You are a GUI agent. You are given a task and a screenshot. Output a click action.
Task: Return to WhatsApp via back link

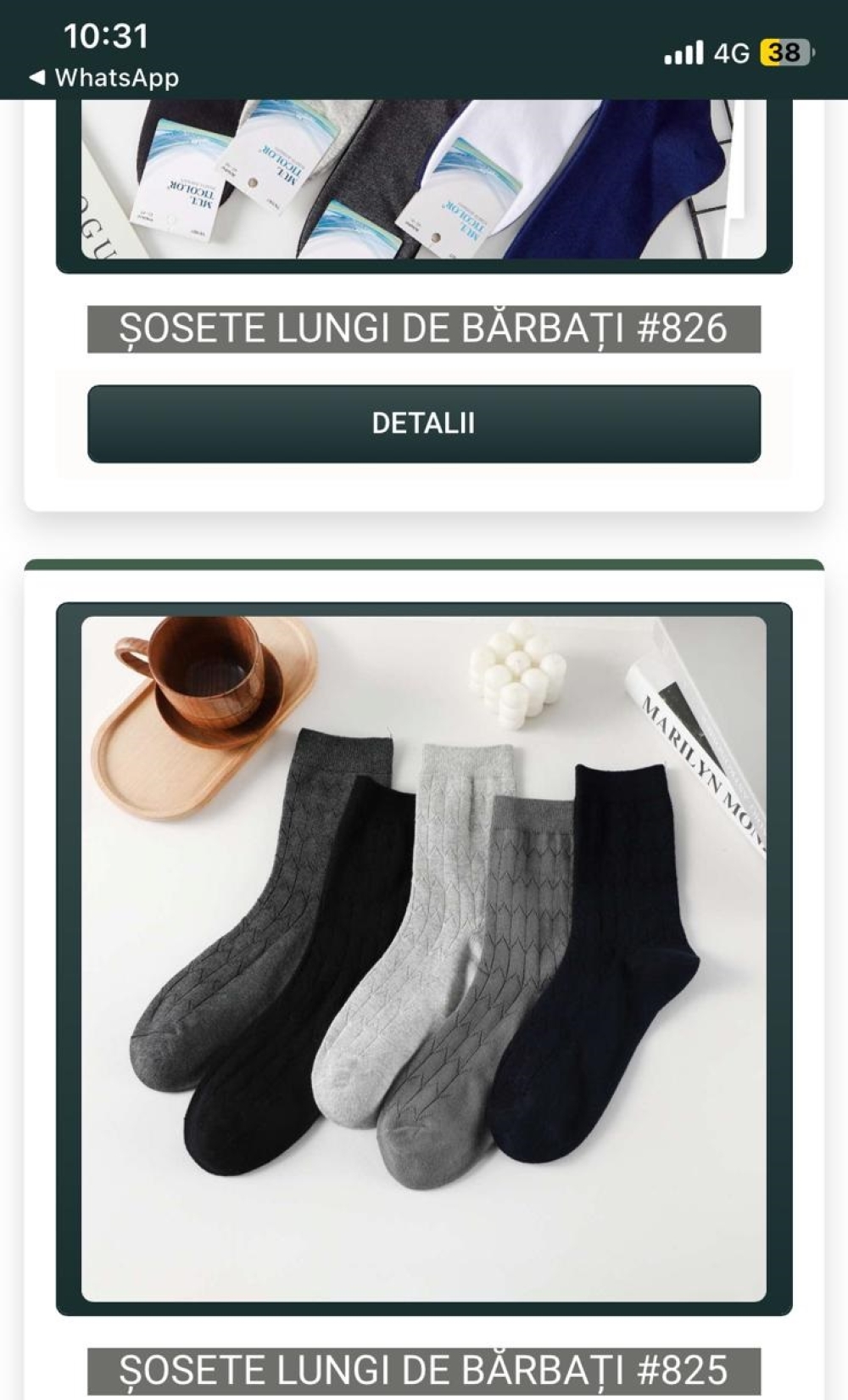click(x=103, y=78)
